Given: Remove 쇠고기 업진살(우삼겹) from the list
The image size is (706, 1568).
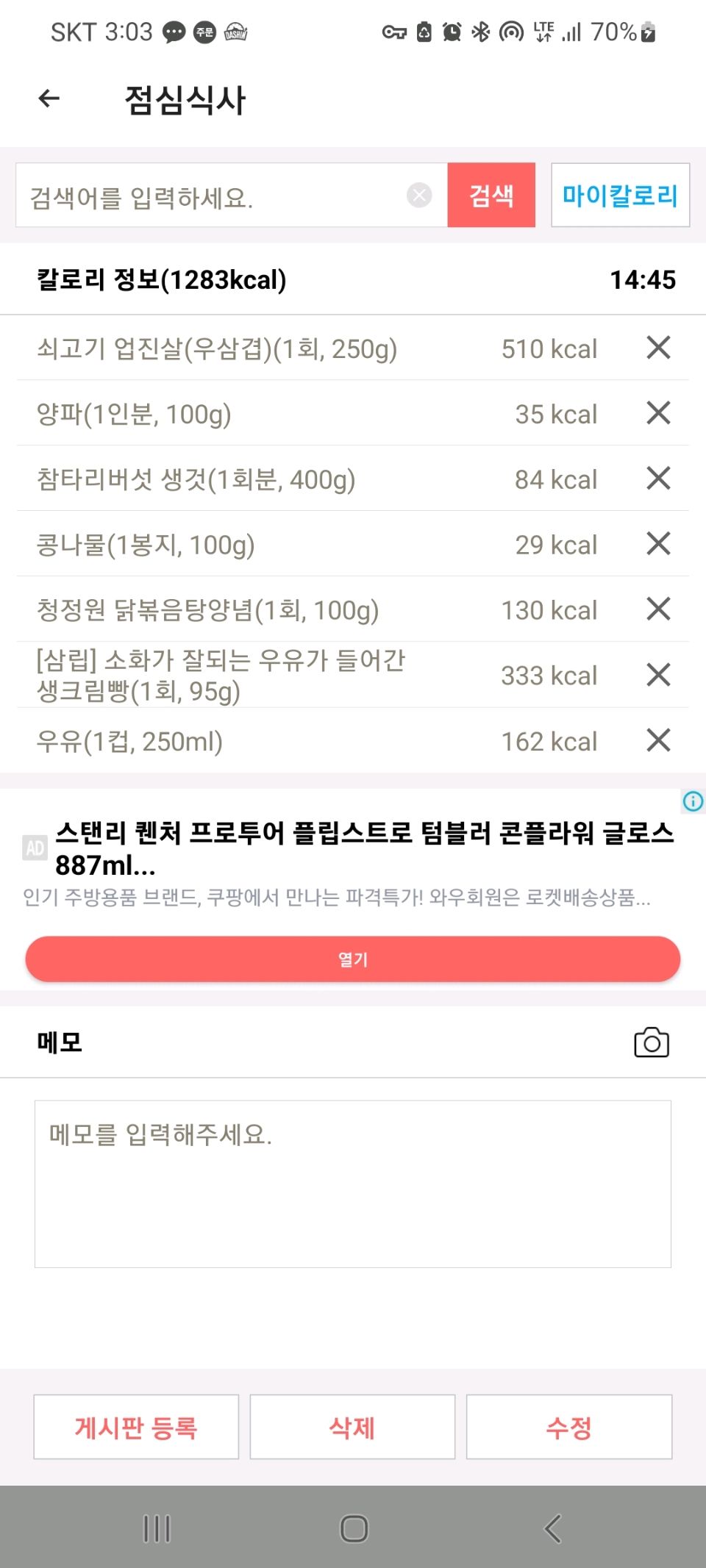Looking at the screenshot, I should tap(658, 348).
